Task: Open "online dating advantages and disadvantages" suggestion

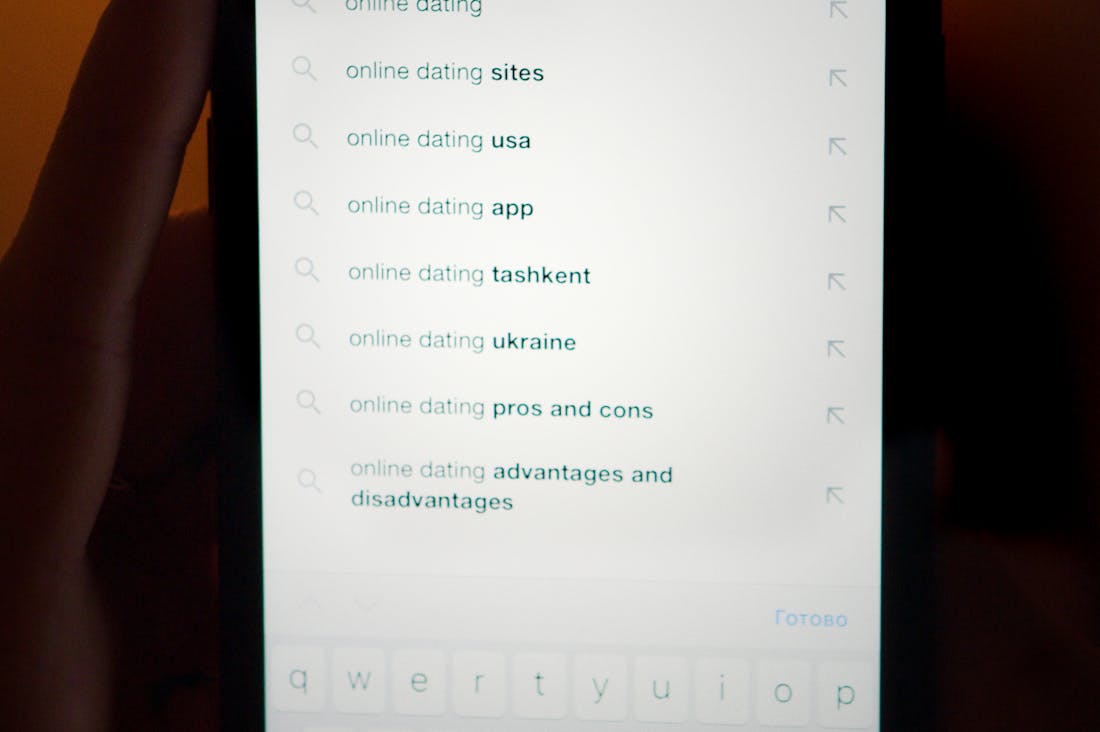Action: [510, 485]
